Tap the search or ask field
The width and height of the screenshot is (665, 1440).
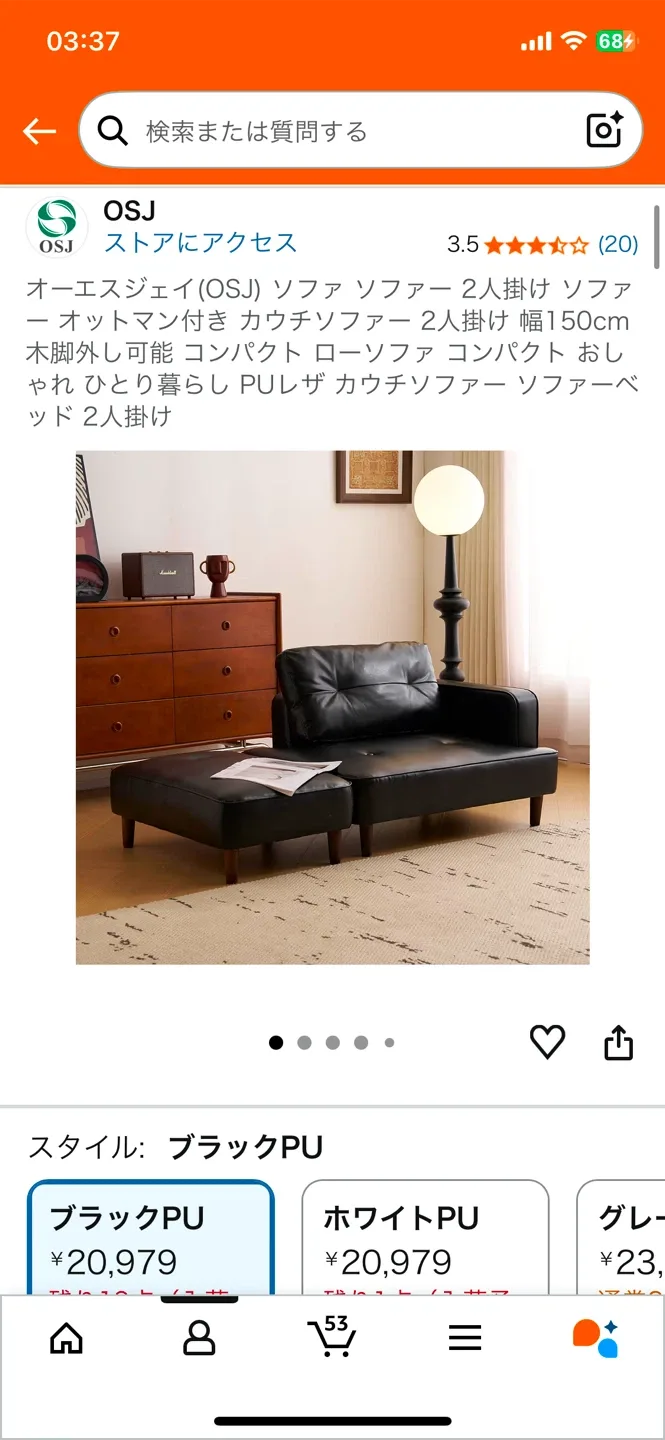coord(340,131)
